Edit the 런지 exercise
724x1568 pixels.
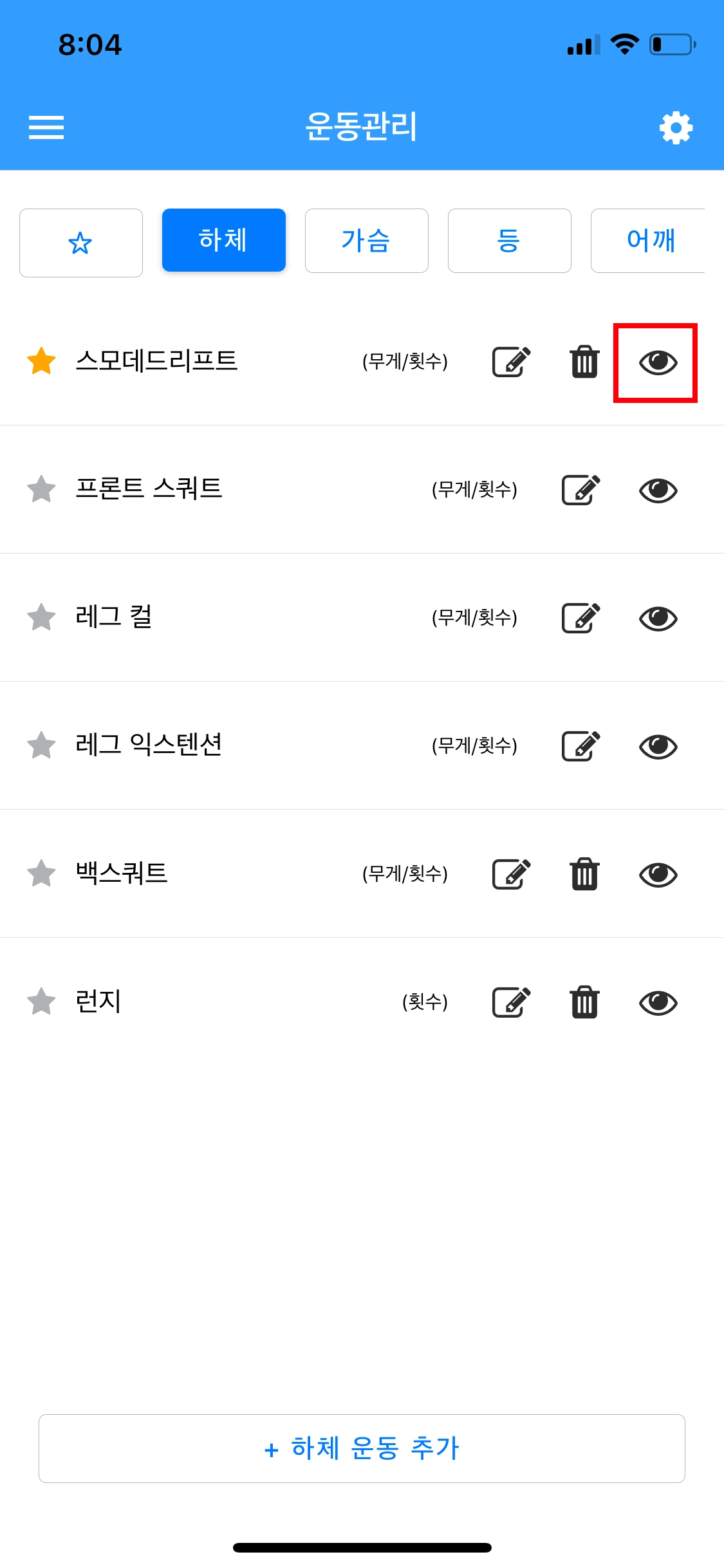[511, 1002]
